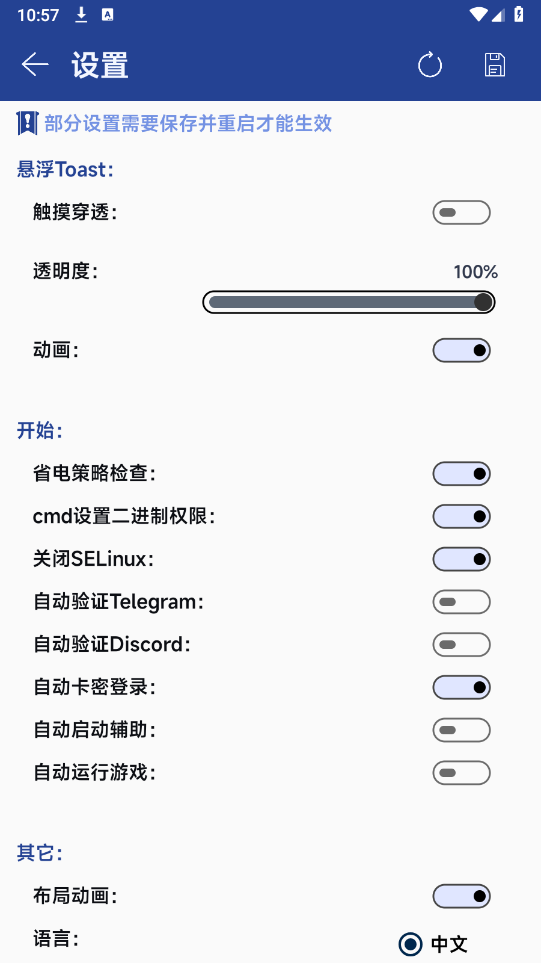Switch off 关闭SELinux option
The image size is (541, 963).
tap(461, 559)
